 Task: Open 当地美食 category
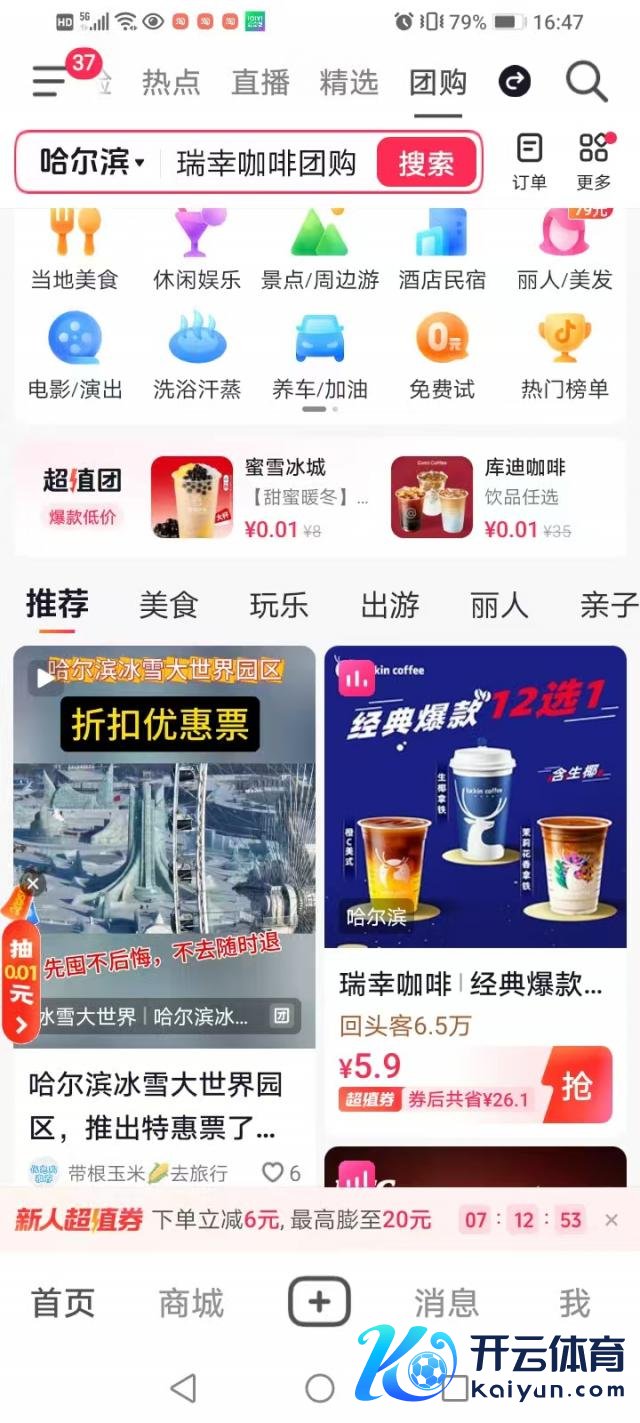point(74,250)
